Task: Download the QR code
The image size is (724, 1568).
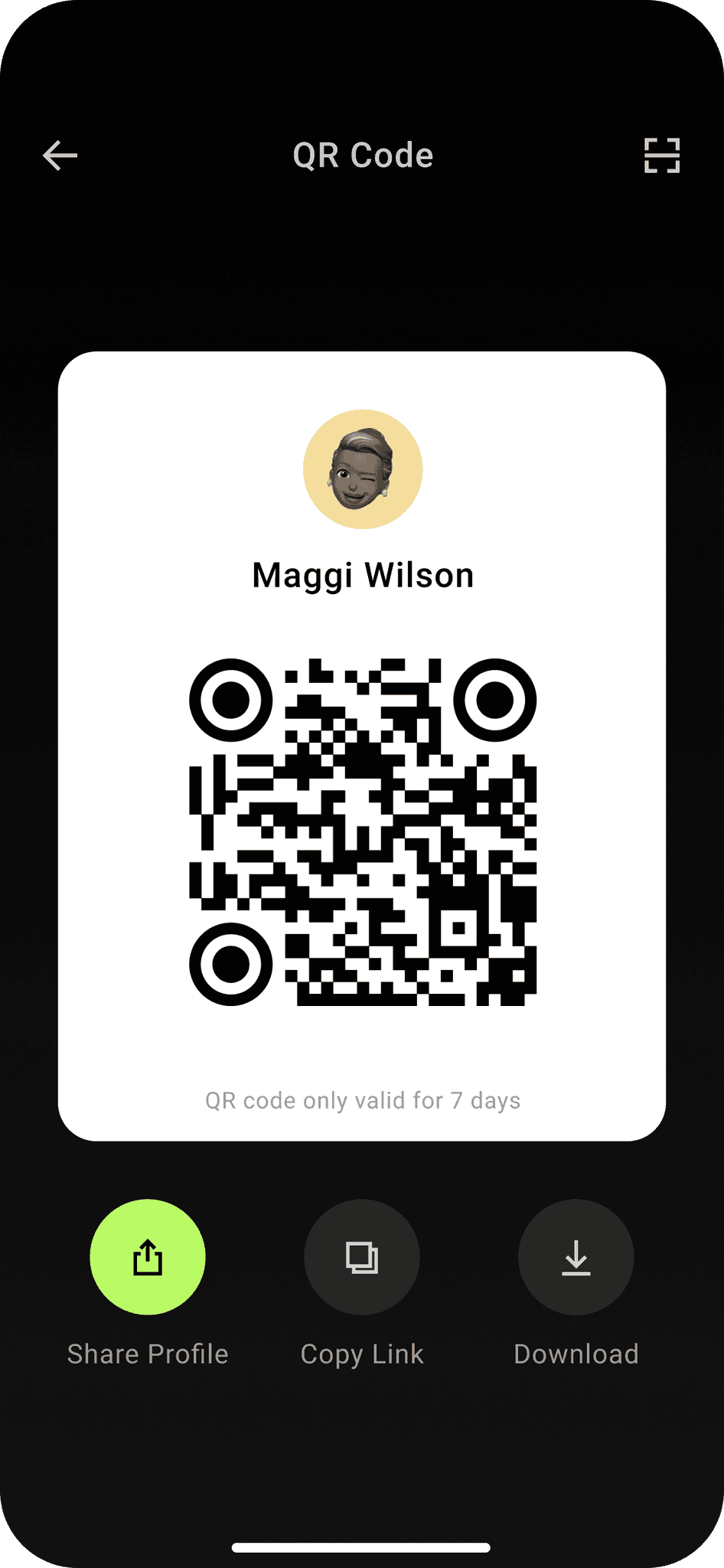Action: click(x=576, y=1257)
